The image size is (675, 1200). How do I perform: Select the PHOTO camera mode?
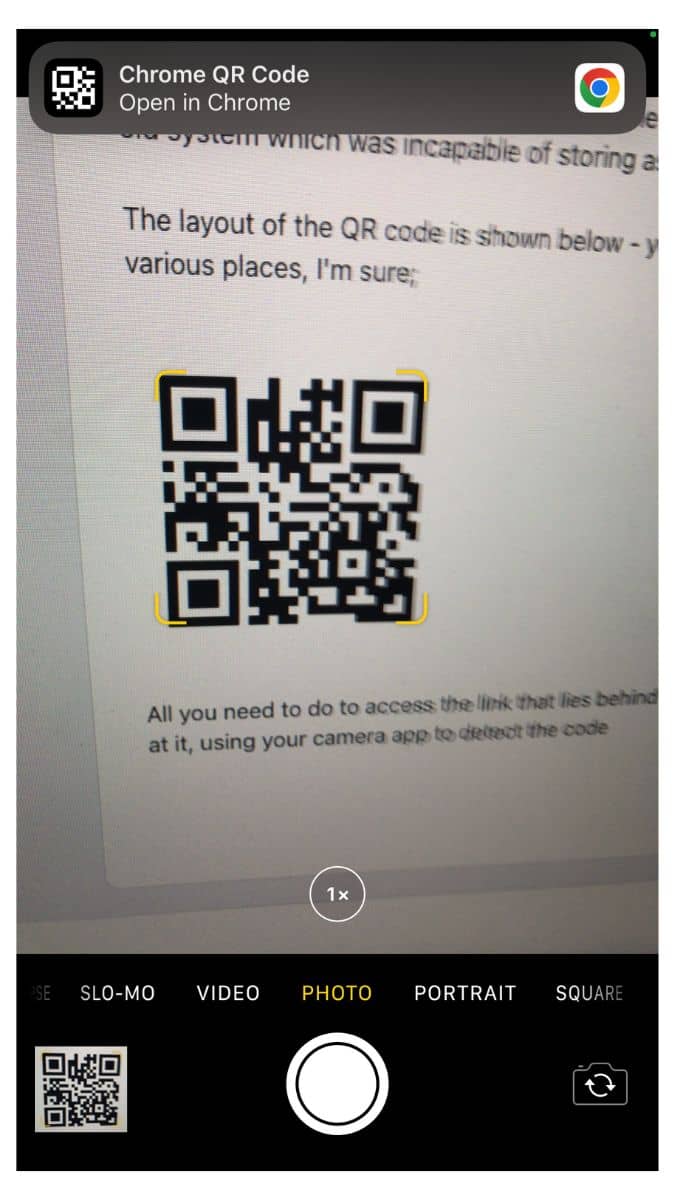pos(337,993)
